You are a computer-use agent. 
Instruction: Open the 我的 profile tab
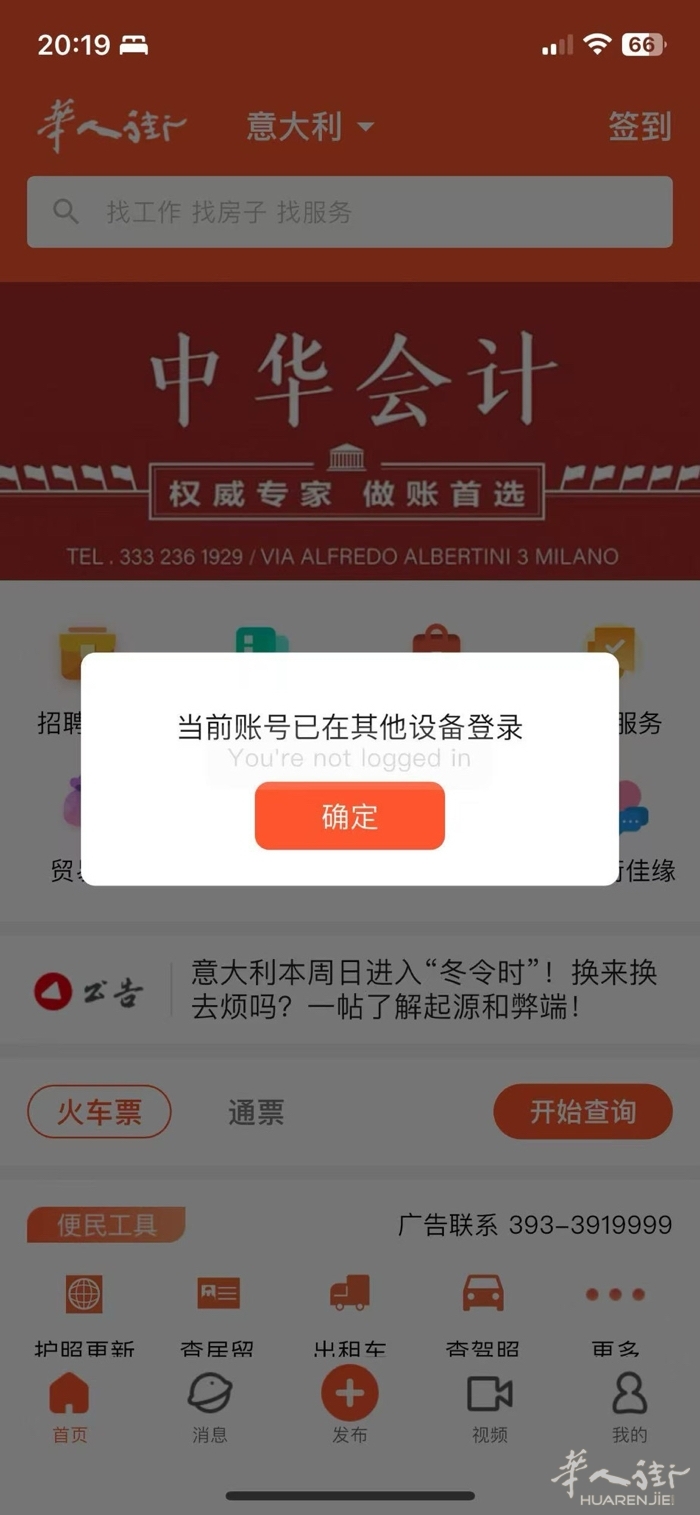(629, 1406)
